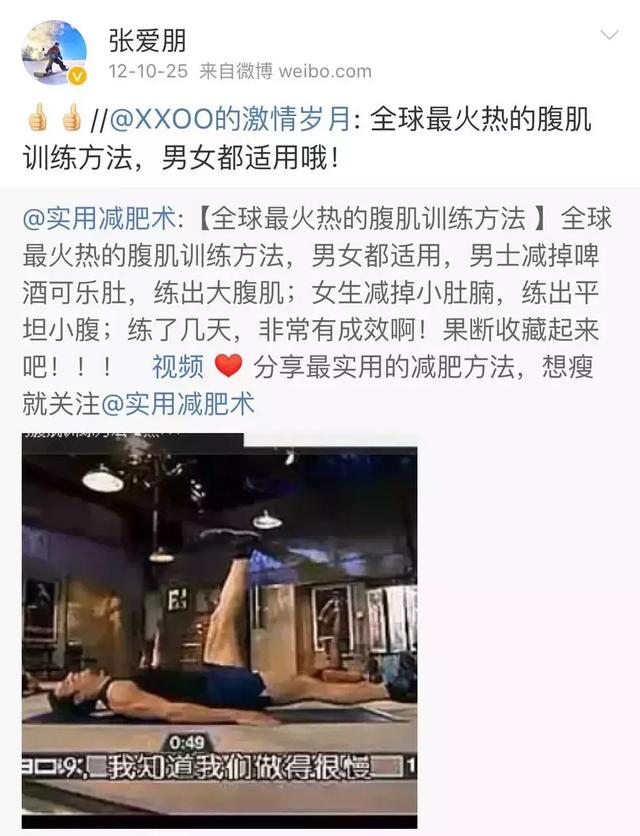Expand the post options chevron
The height and width of the screenshot is (836, 640).
click(x=608, y=37)
